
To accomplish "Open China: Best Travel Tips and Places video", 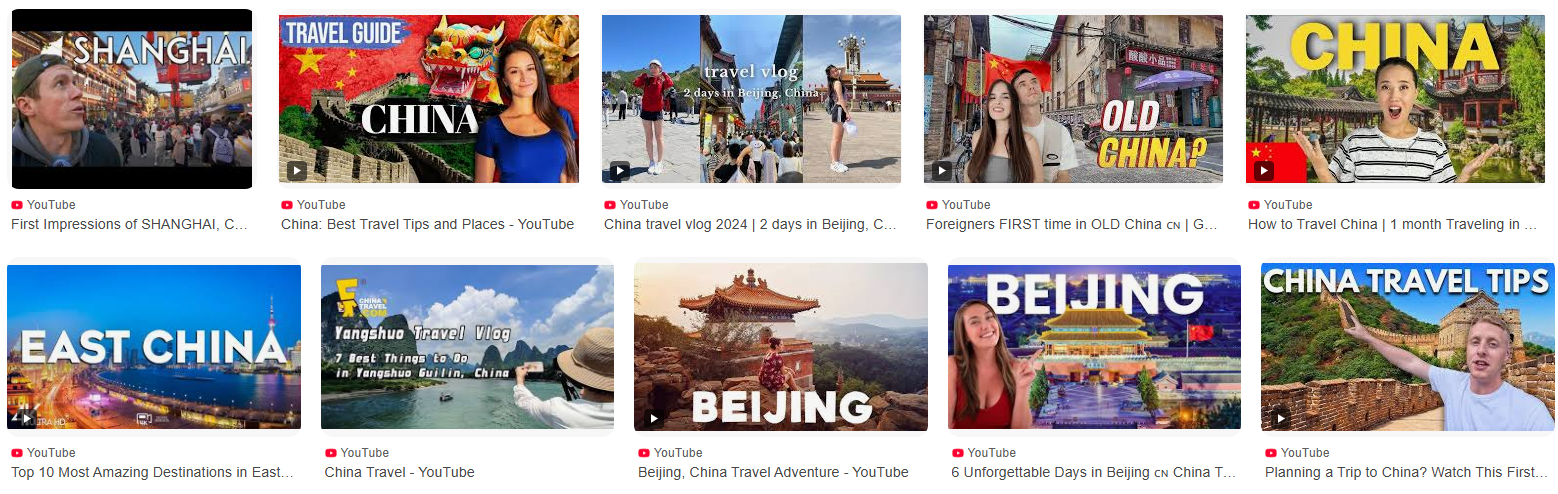I will [x=428, y=99].
